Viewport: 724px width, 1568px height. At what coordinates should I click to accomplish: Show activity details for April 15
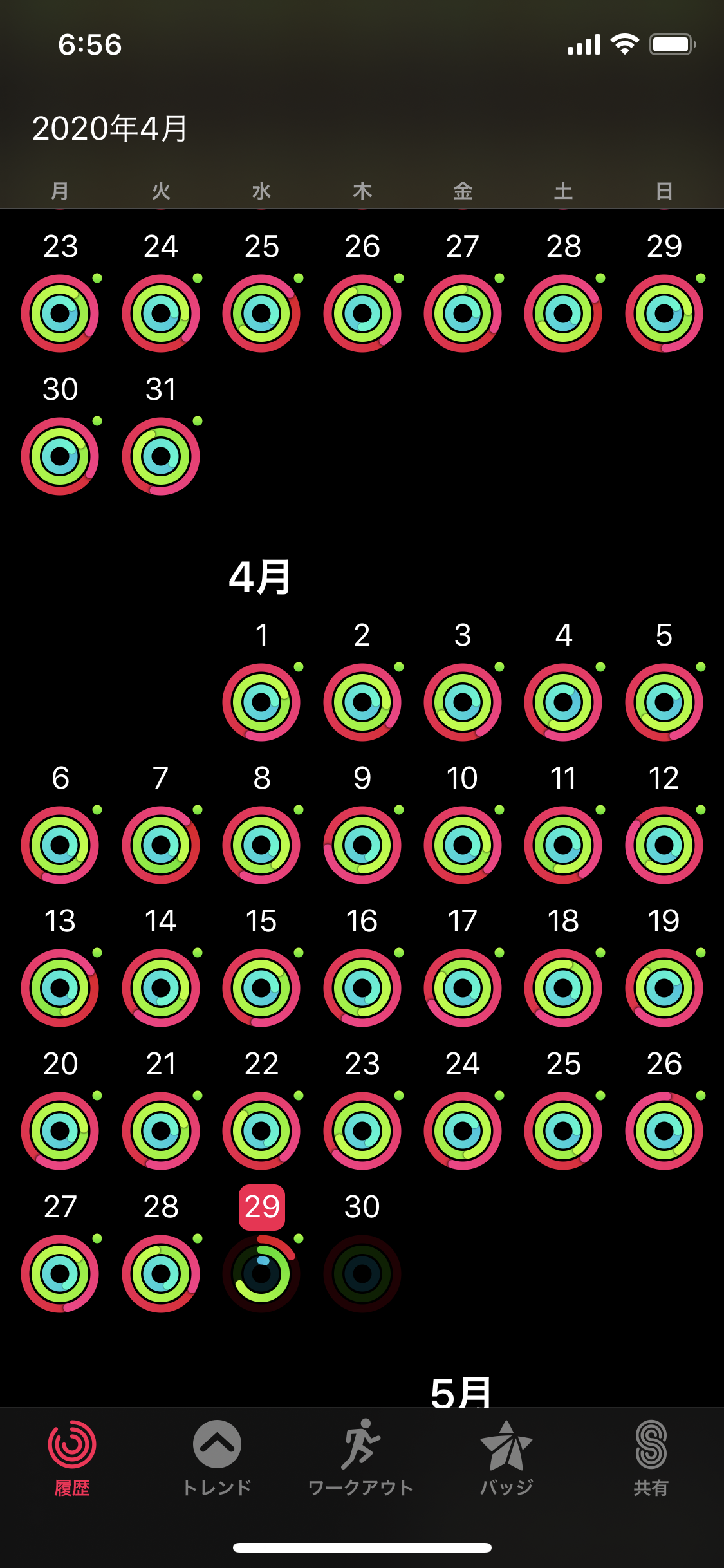261,987
